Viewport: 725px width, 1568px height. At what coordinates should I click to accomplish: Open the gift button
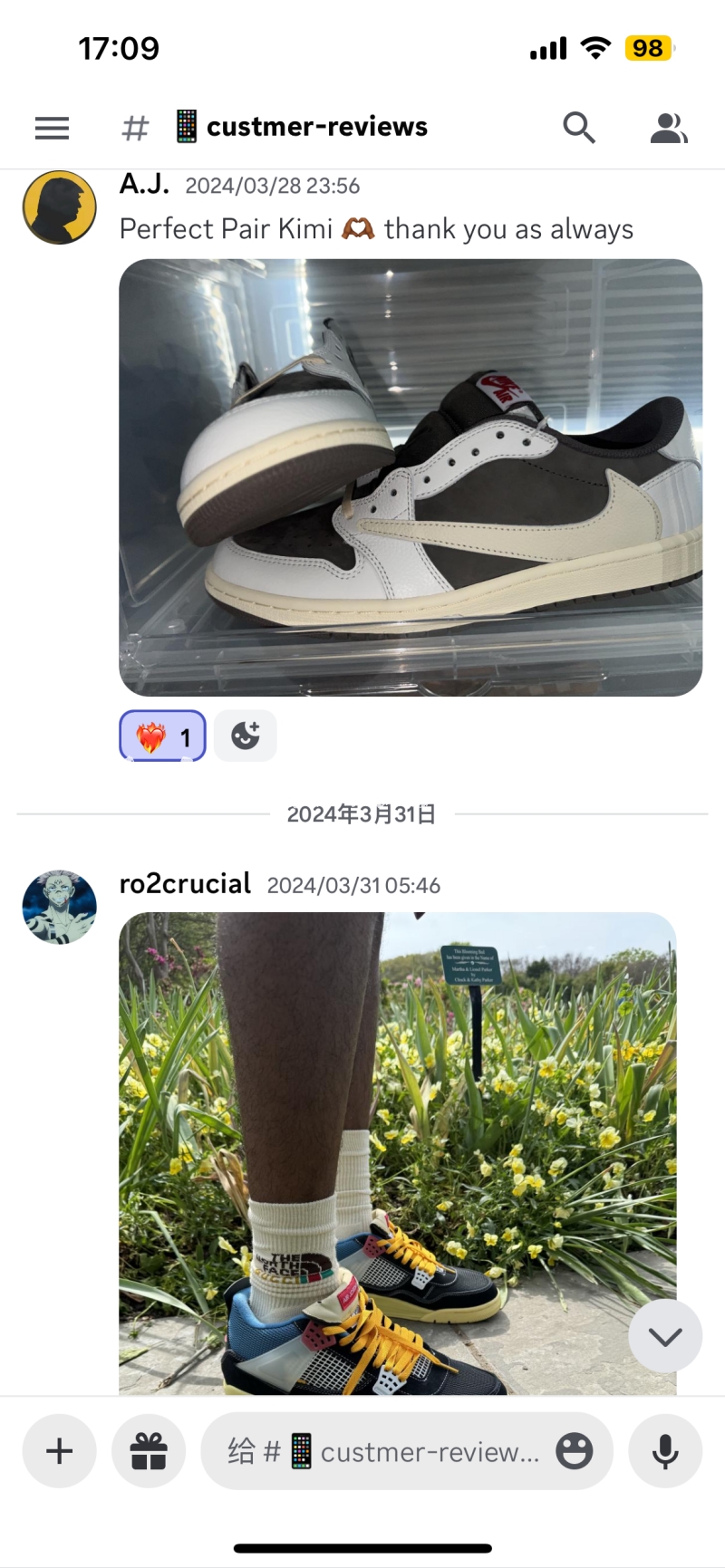coord(149,1451)
